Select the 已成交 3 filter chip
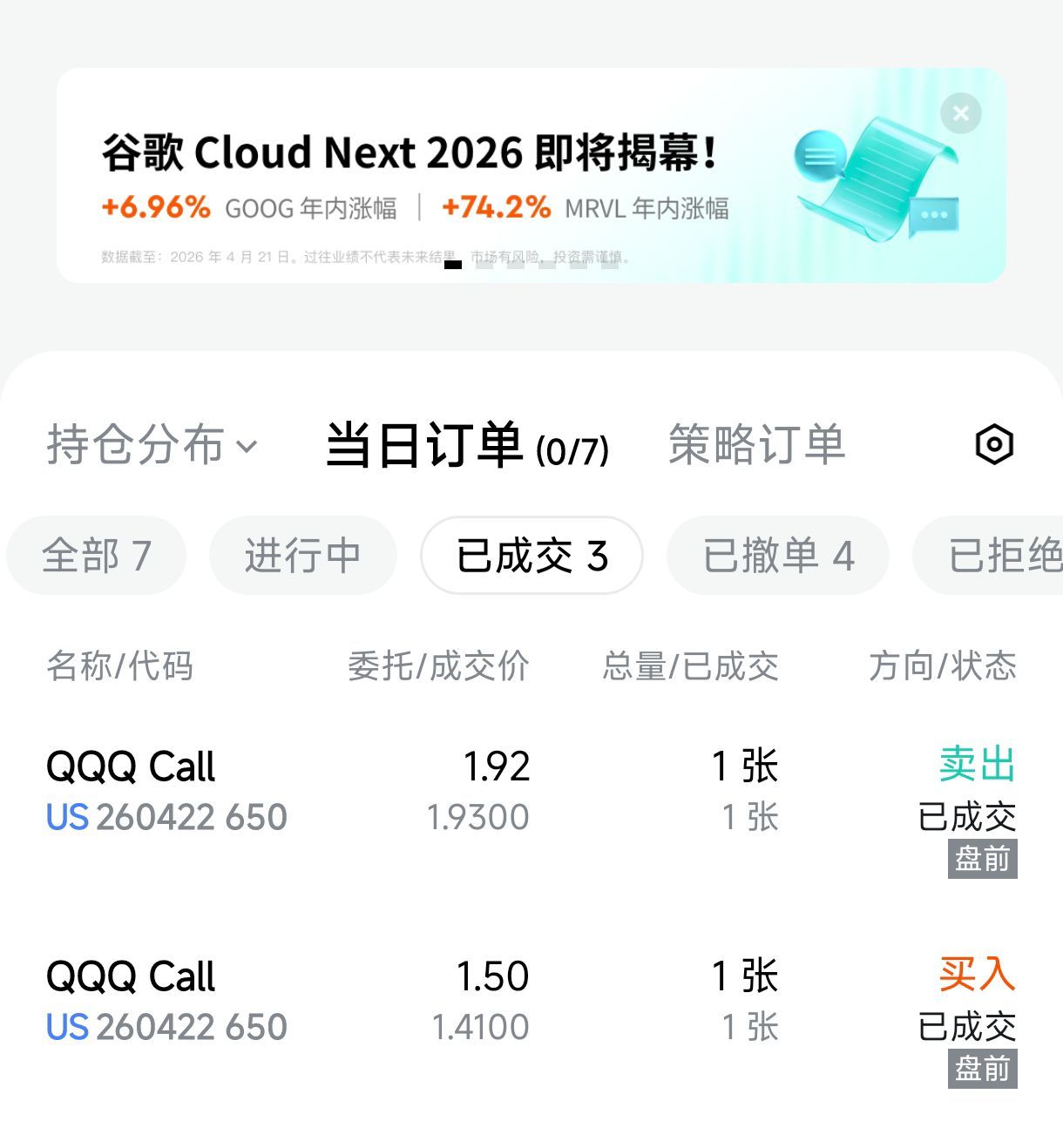Image resolution: width=1063 pixels, height=1148 pixels. [x=531, y=556]
